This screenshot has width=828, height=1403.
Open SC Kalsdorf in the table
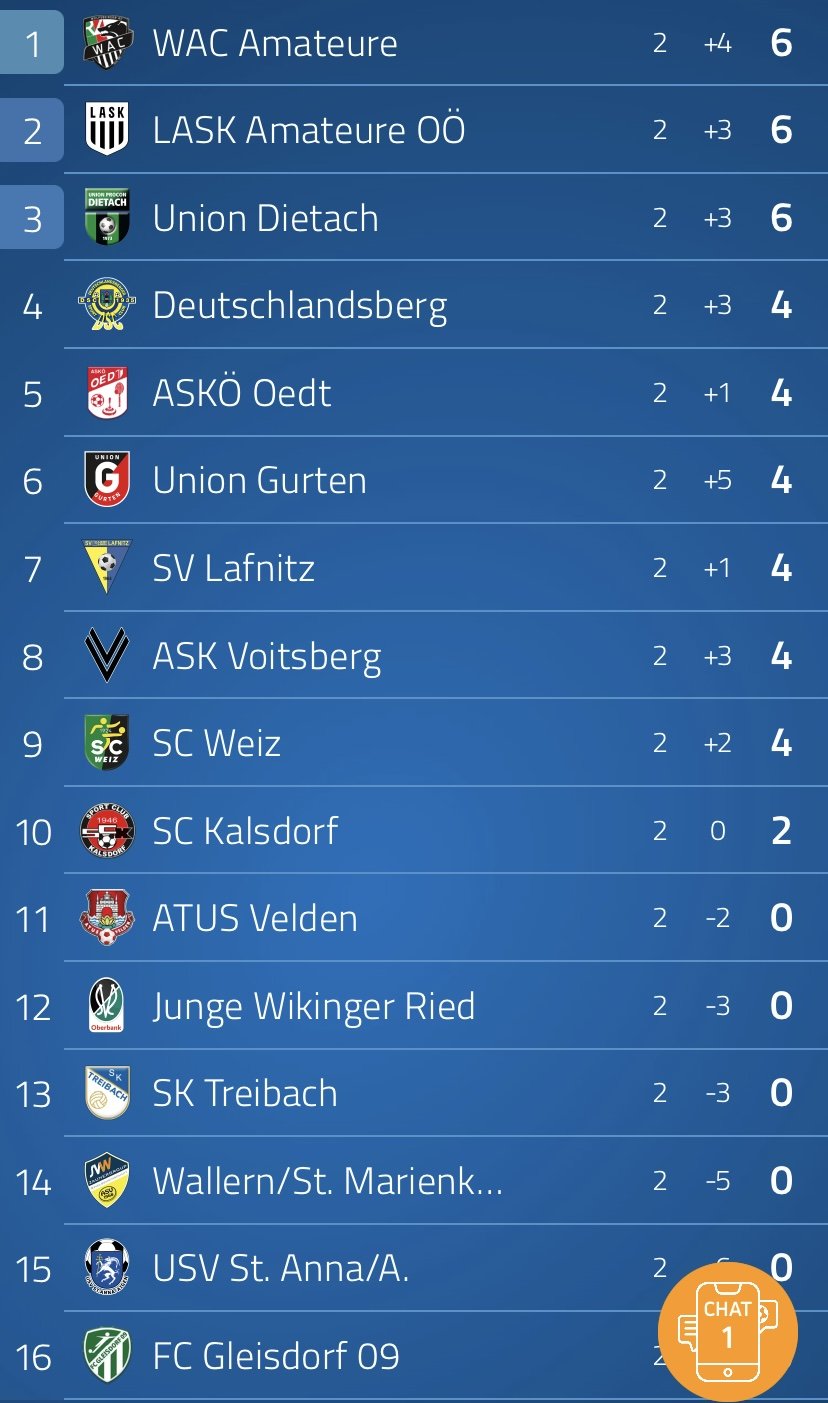[x=414, y=830]
